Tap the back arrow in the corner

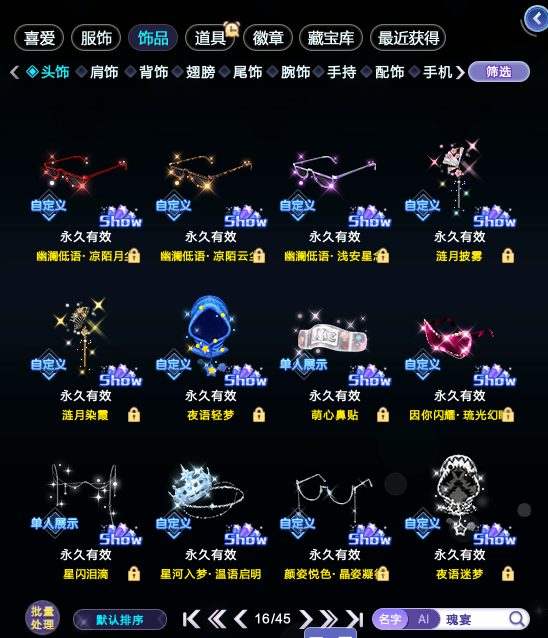(x=536, y=19)
